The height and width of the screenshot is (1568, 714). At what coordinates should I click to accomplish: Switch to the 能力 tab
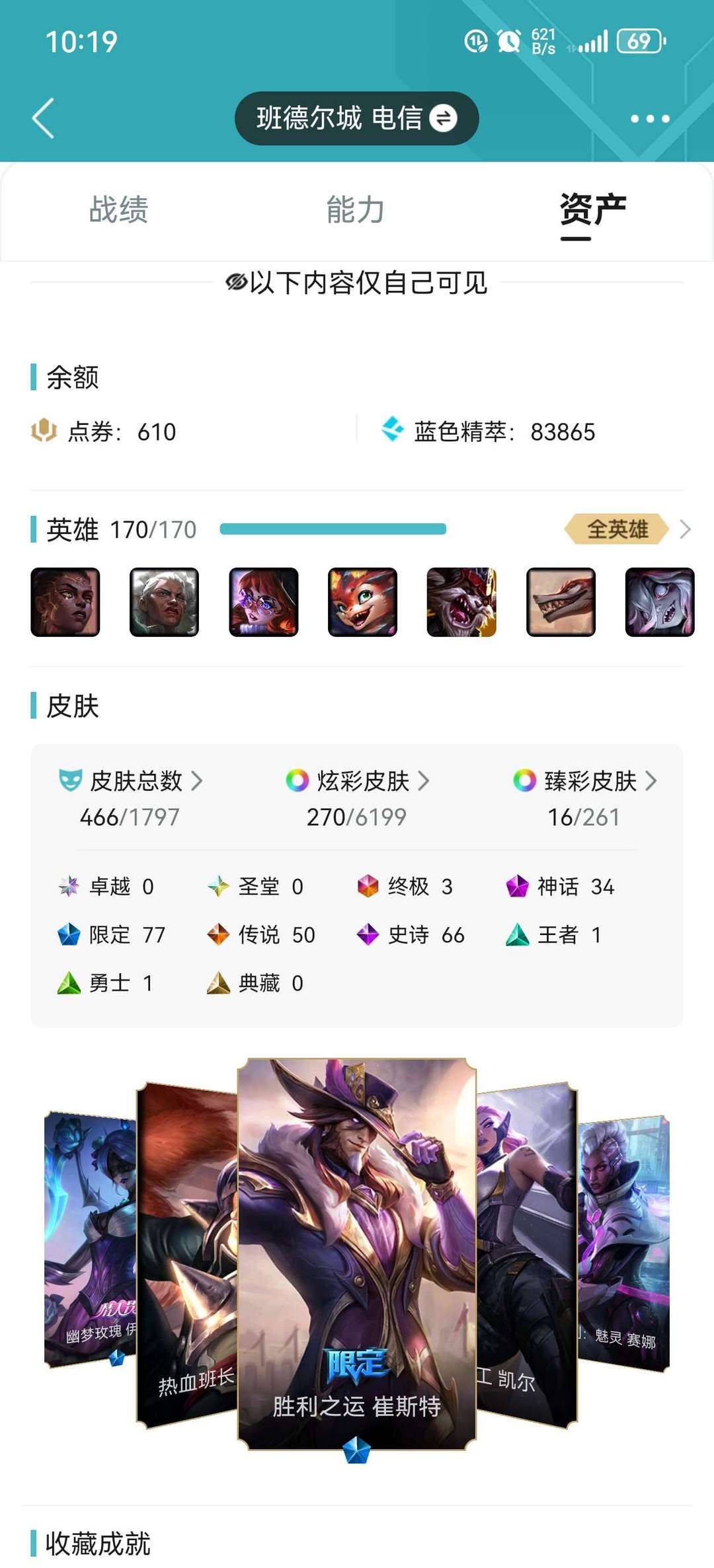point(356,209)
